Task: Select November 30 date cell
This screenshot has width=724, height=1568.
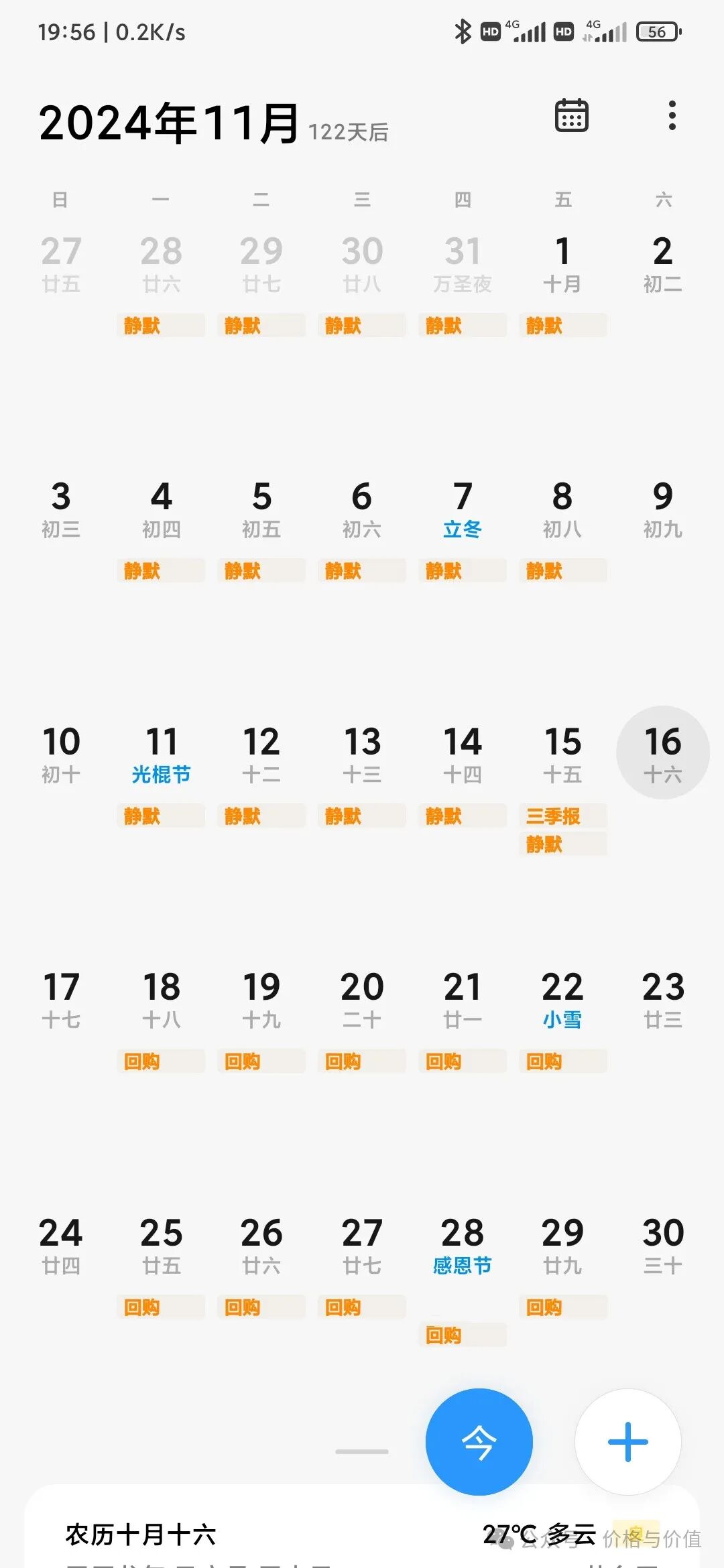Action: click(662, 1245)
